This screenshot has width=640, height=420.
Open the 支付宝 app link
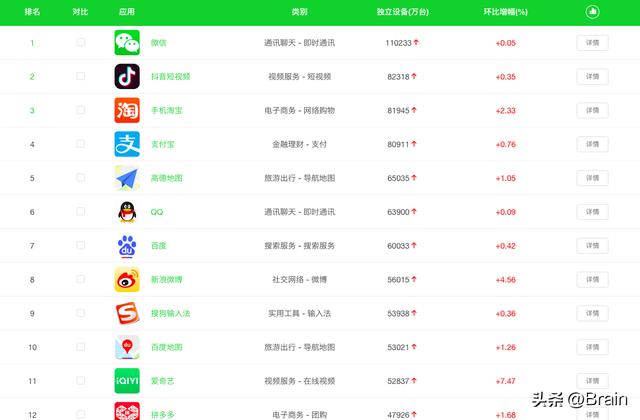coord(162,145)
